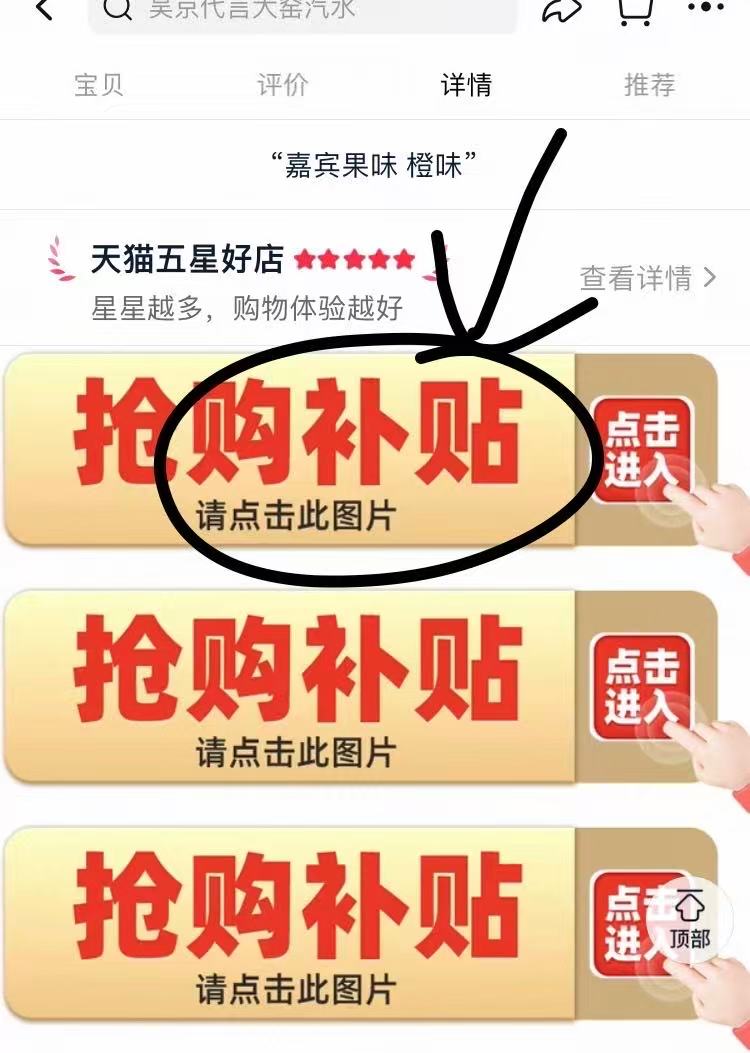
Task: Switch to the 评价 tab
Action: (282, 85)
